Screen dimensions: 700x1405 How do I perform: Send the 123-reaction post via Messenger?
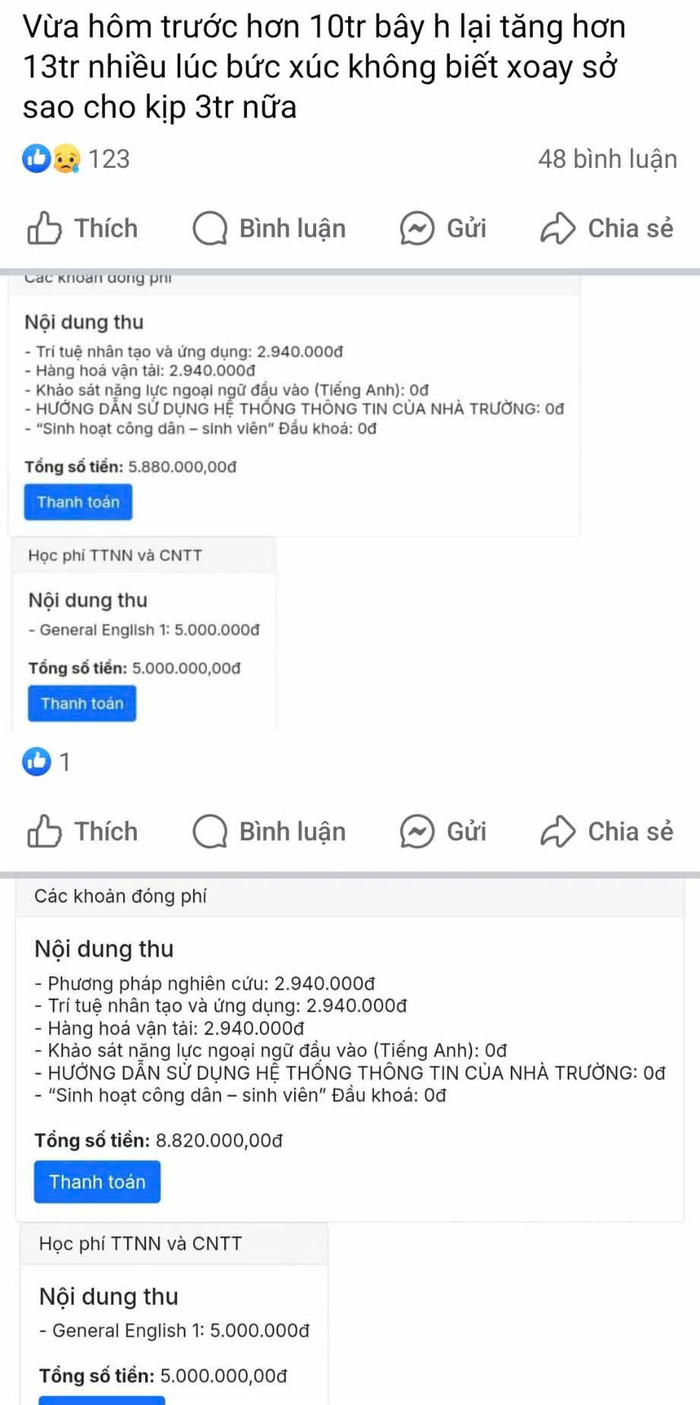444,229
